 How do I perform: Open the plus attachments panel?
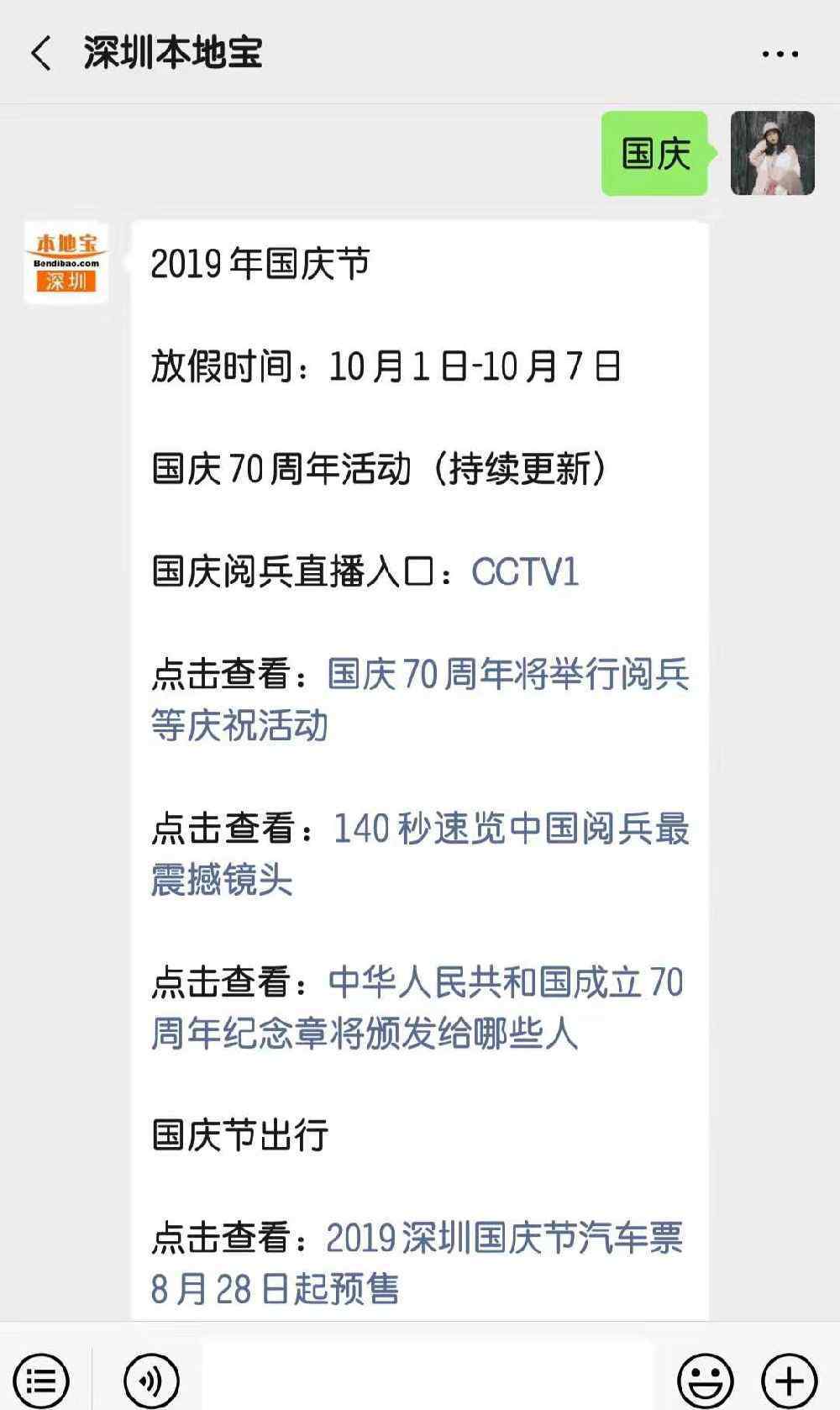click(x=790, y=1380)
